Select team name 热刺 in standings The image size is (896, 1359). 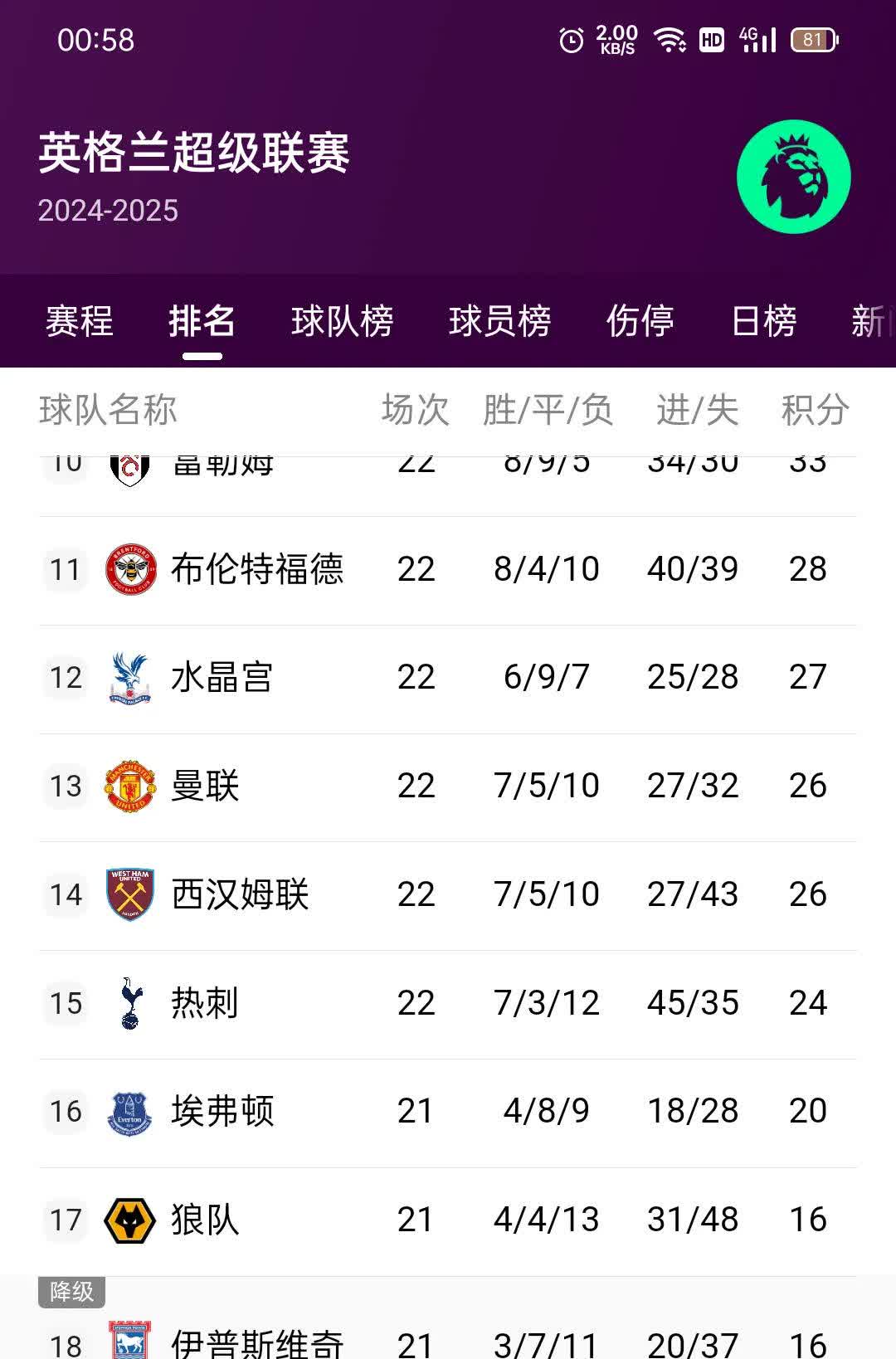click(204, 1003)
